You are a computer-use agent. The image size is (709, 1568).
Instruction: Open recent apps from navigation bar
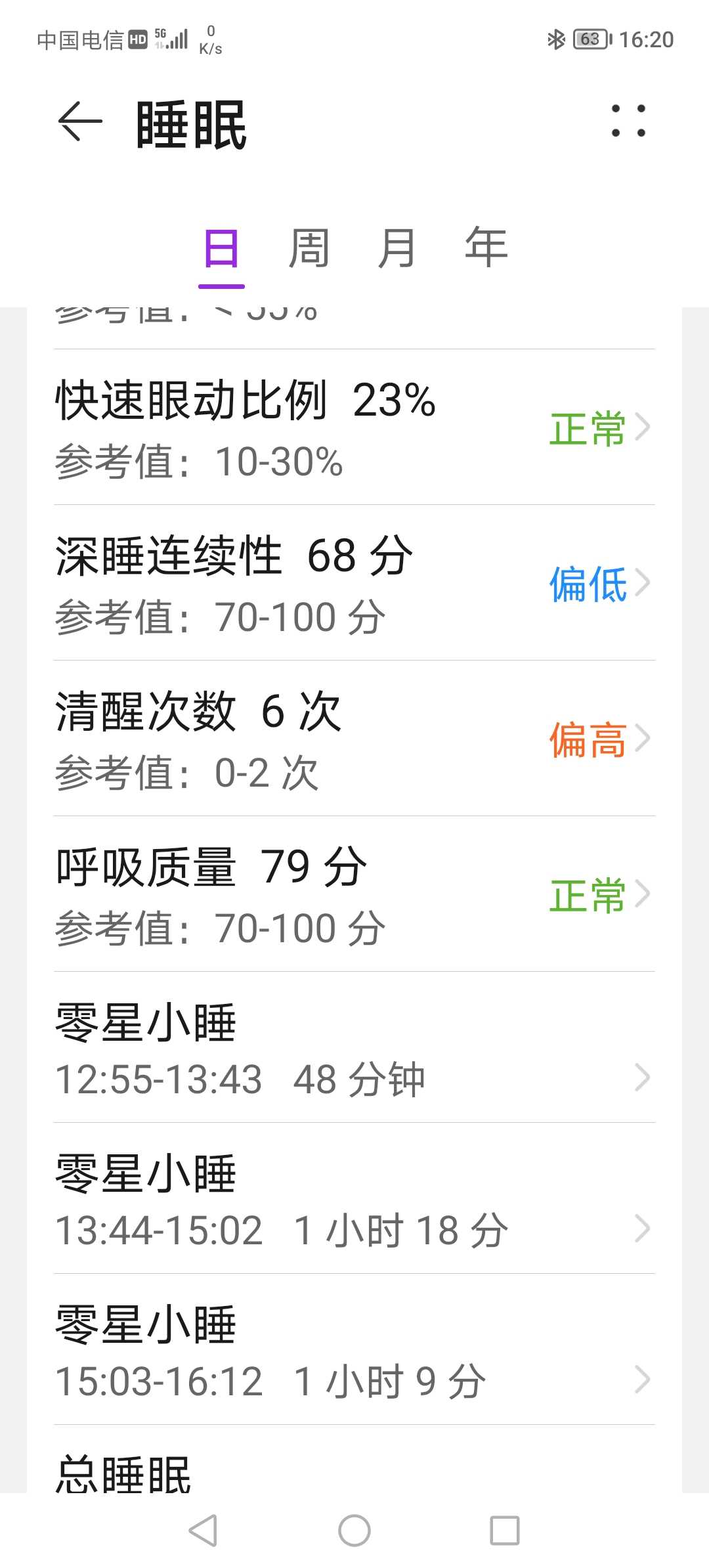(x=505, y=1531)
